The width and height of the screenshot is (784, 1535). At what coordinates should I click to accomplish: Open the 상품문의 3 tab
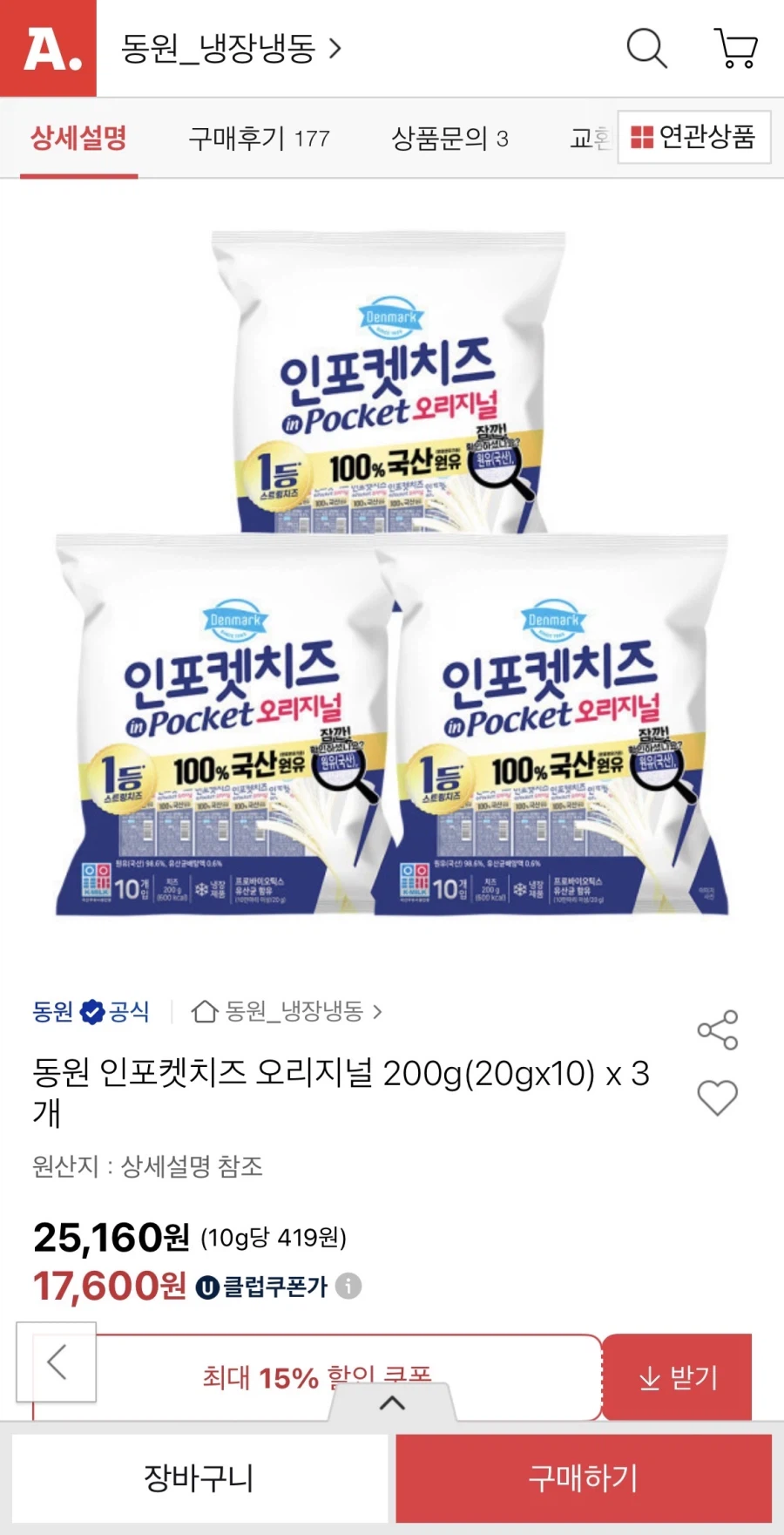452,138
